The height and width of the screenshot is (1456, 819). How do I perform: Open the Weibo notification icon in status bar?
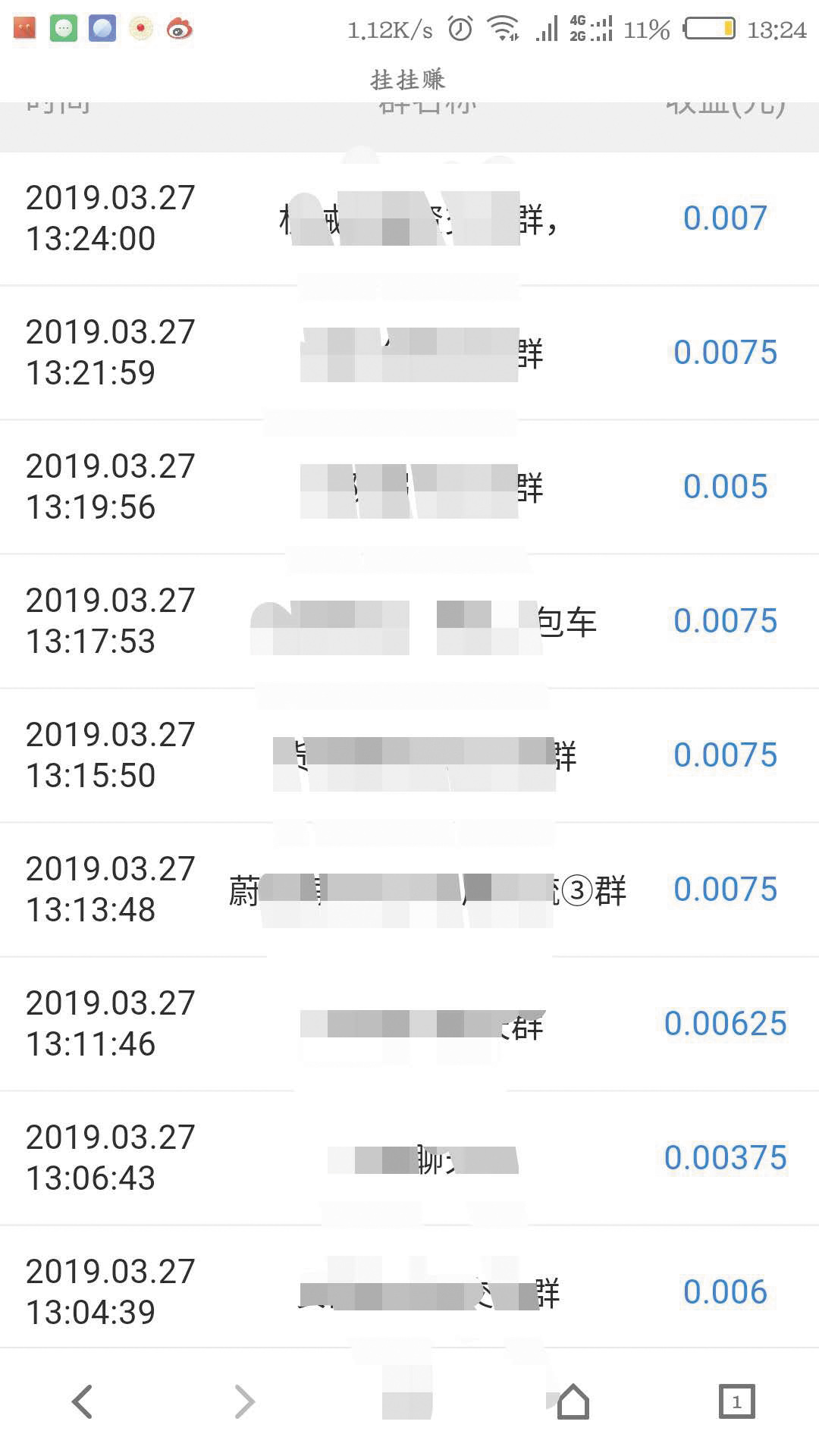180,29
